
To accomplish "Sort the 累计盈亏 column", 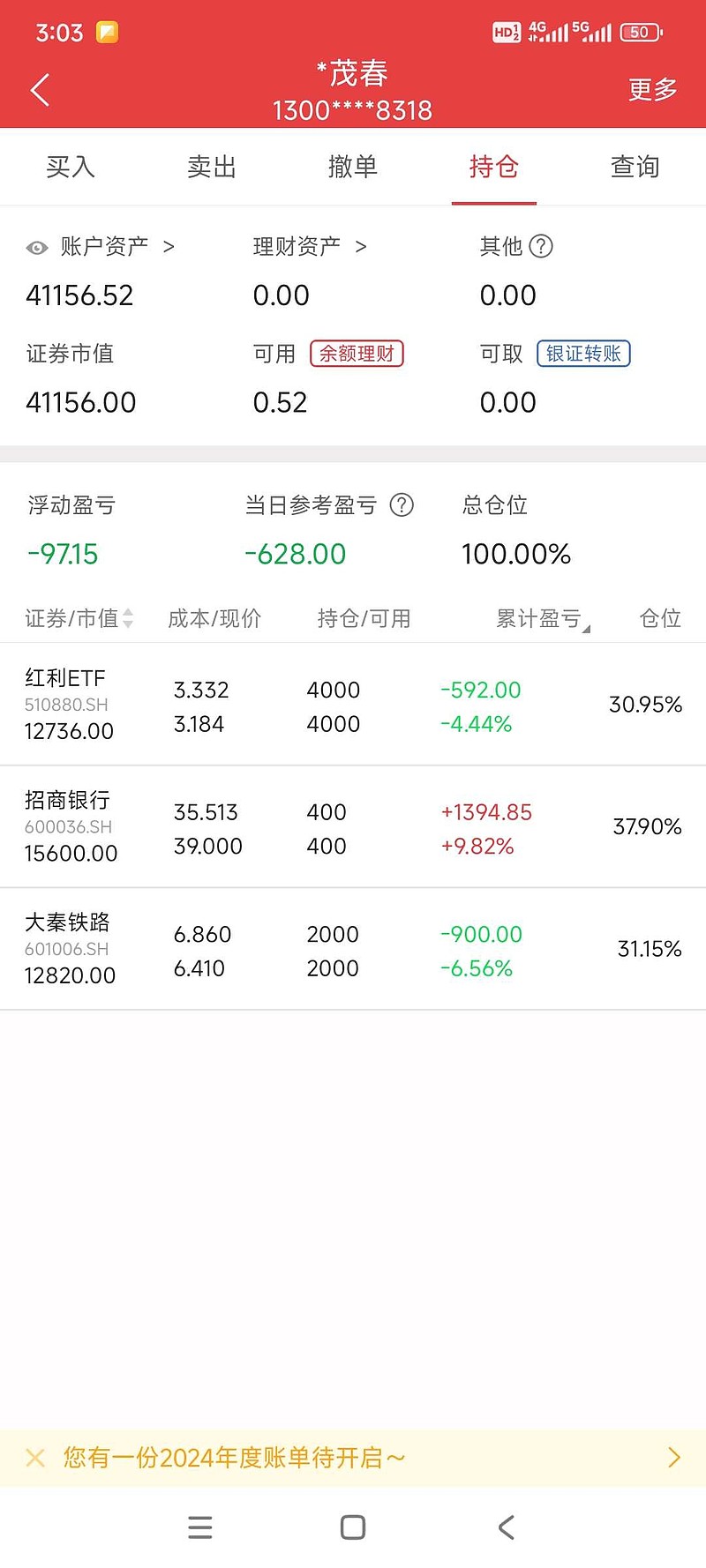I will [540, 618].
